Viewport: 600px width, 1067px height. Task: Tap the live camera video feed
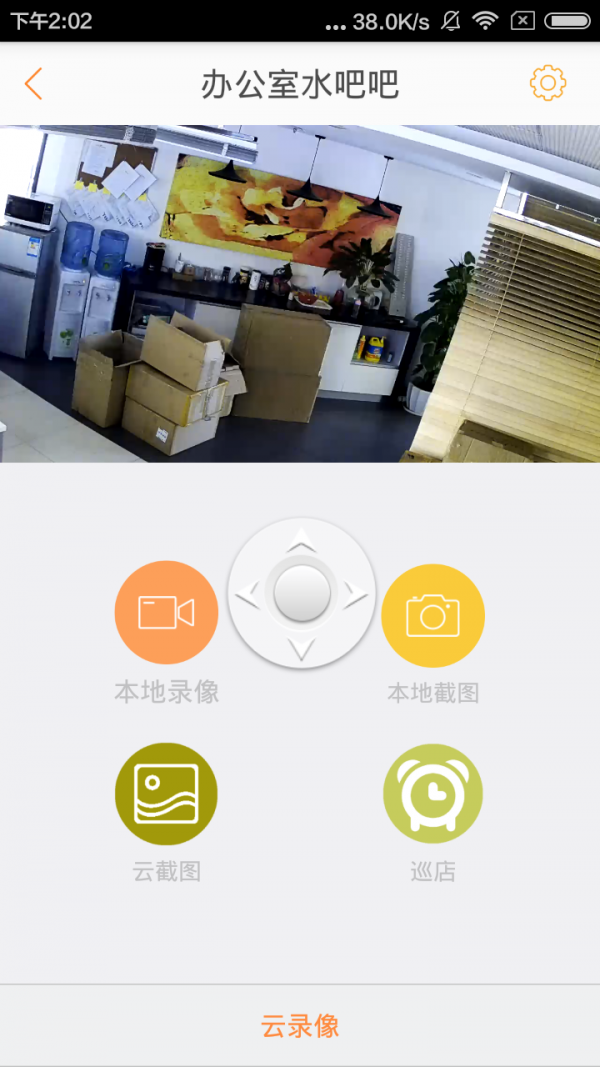point(300,293)
